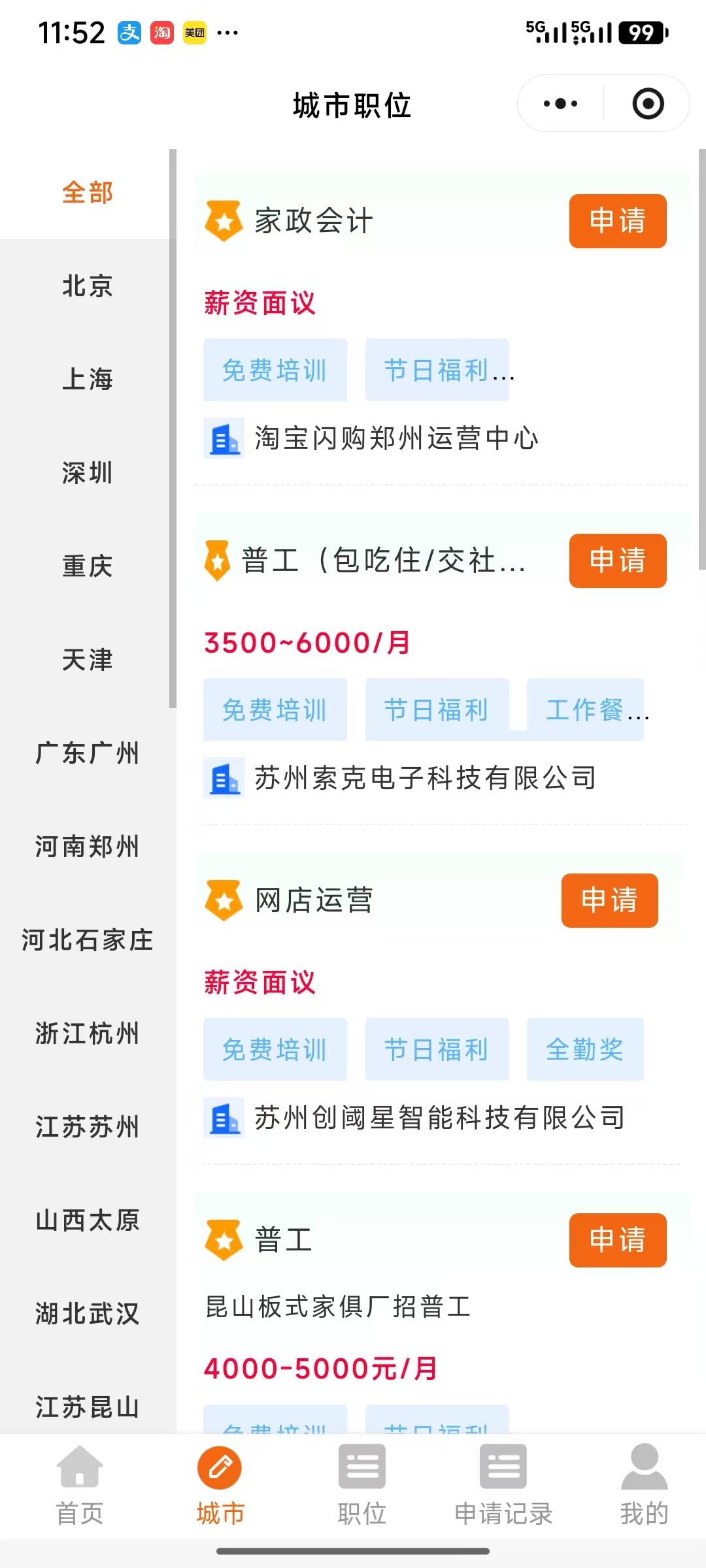Apply for the 网店运营 position

tap(609, 900)
